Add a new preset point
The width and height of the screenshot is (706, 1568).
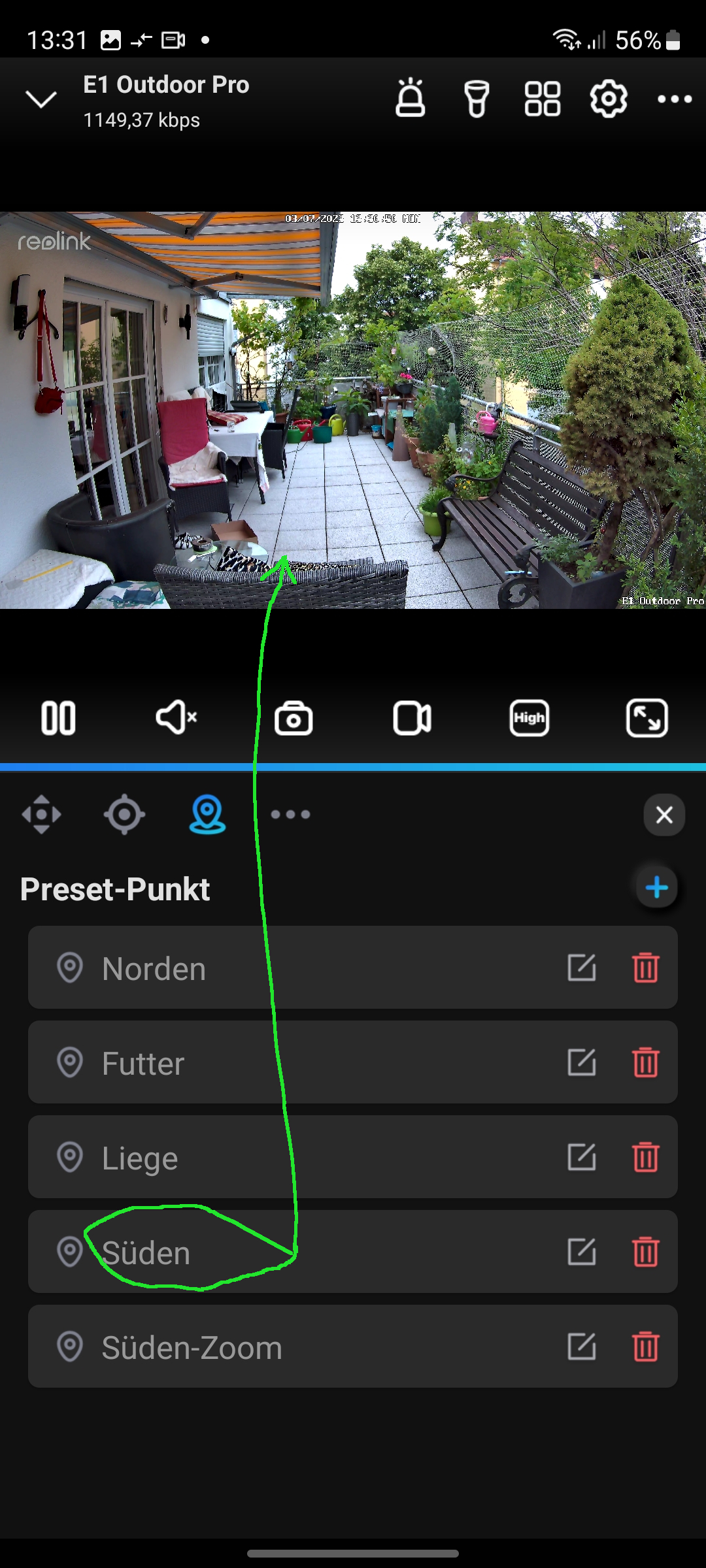(x=656, y=887)
